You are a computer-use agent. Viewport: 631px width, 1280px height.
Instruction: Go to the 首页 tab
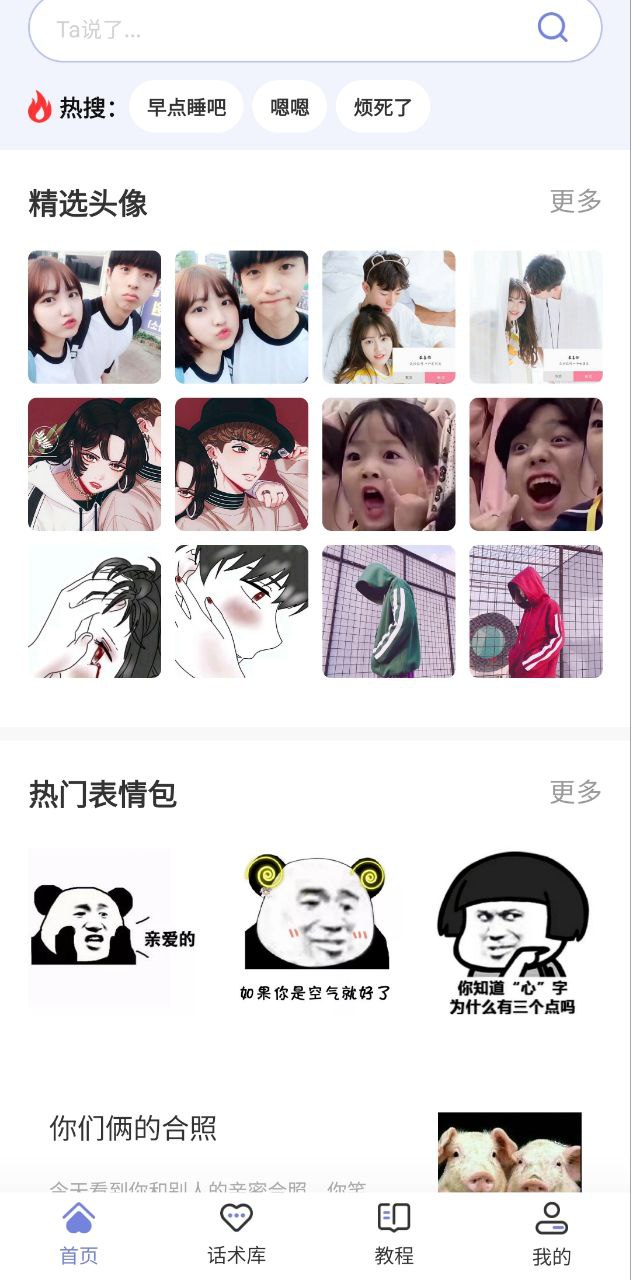pyautogui.click(x=79, y=1234)
